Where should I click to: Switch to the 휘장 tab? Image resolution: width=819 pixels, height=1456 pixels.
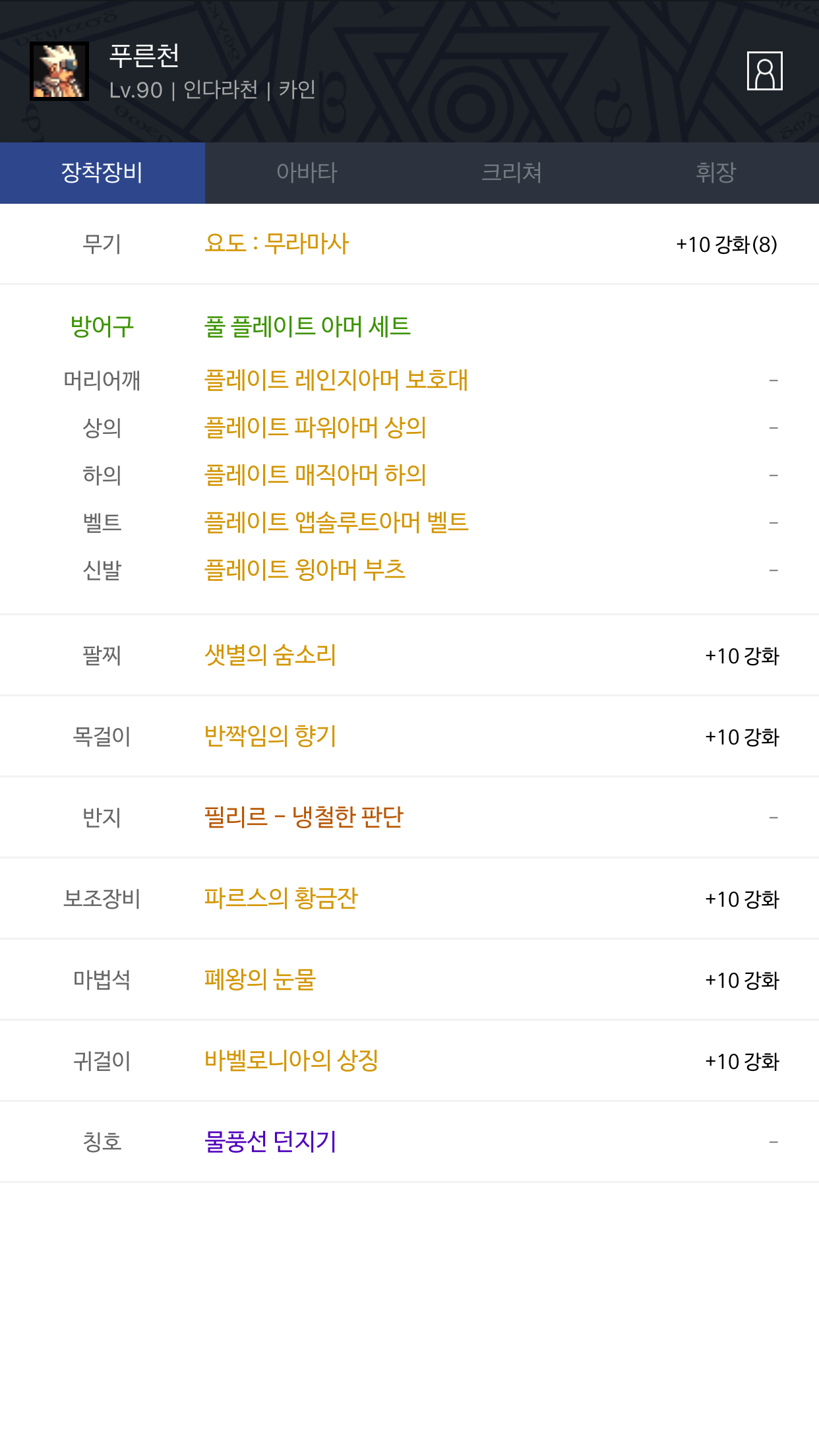(x=715, y=173)
